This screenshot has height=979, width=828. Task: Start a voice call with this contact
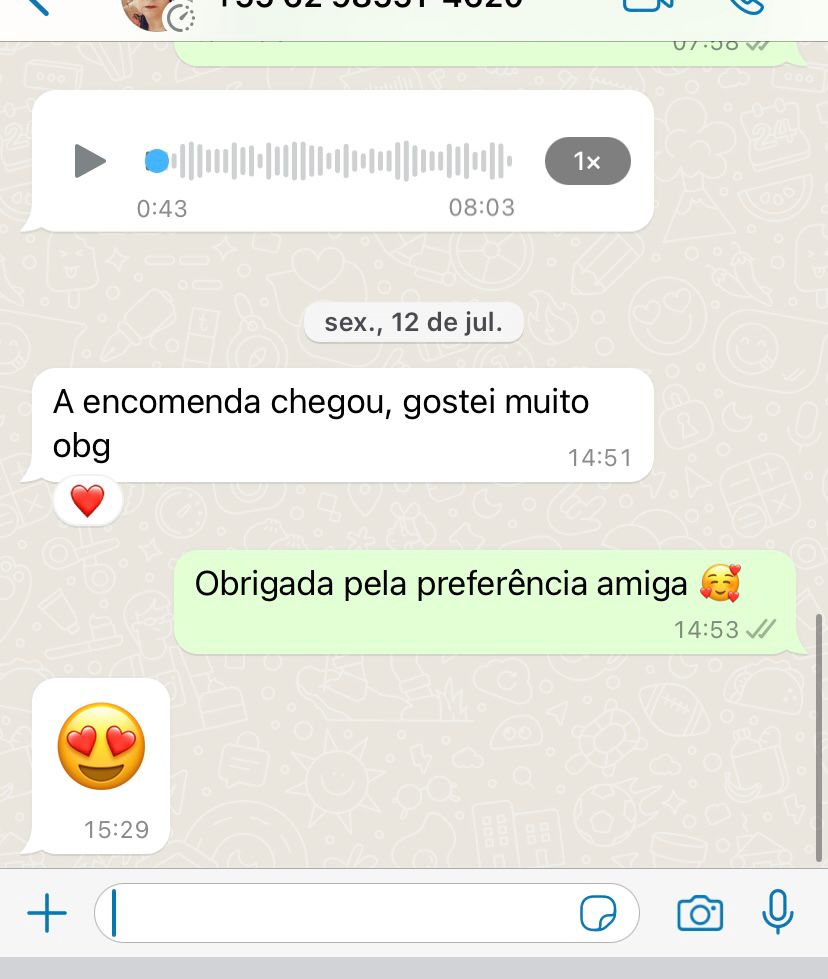747,6
